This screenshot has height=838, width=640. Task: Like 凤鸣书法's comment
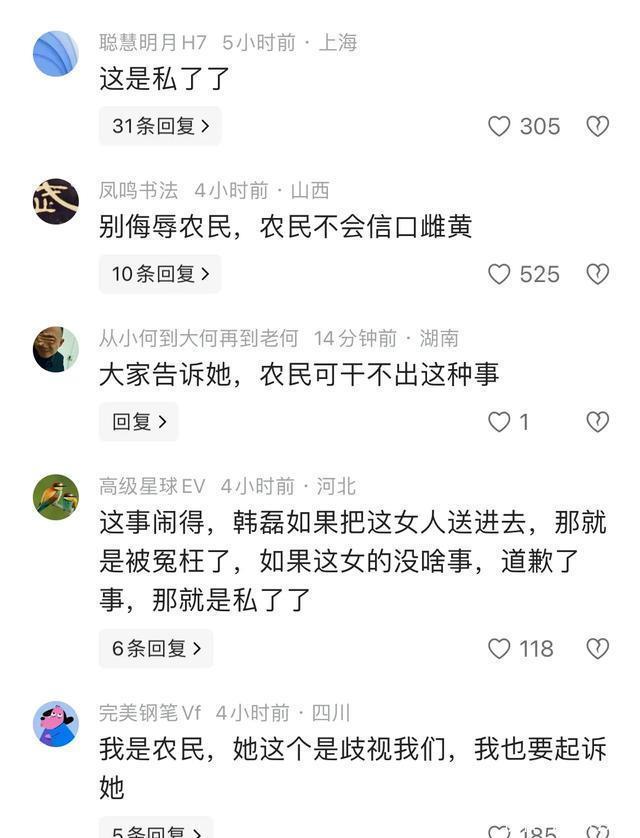[x=499, y=274]
